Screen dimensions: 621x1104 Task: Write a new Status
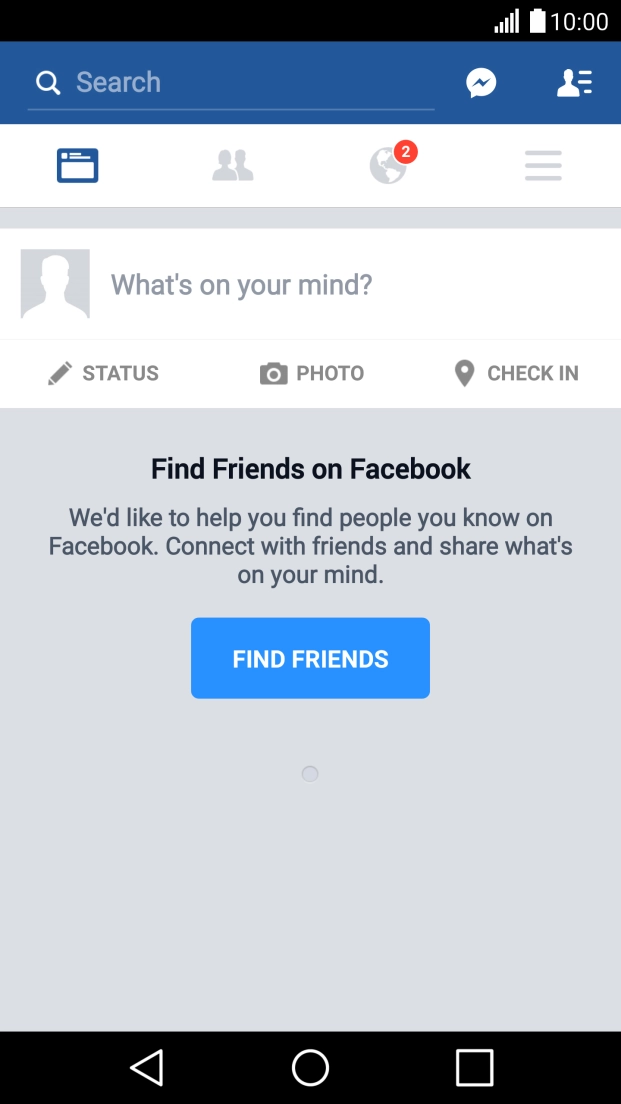(x=104, y=373)
